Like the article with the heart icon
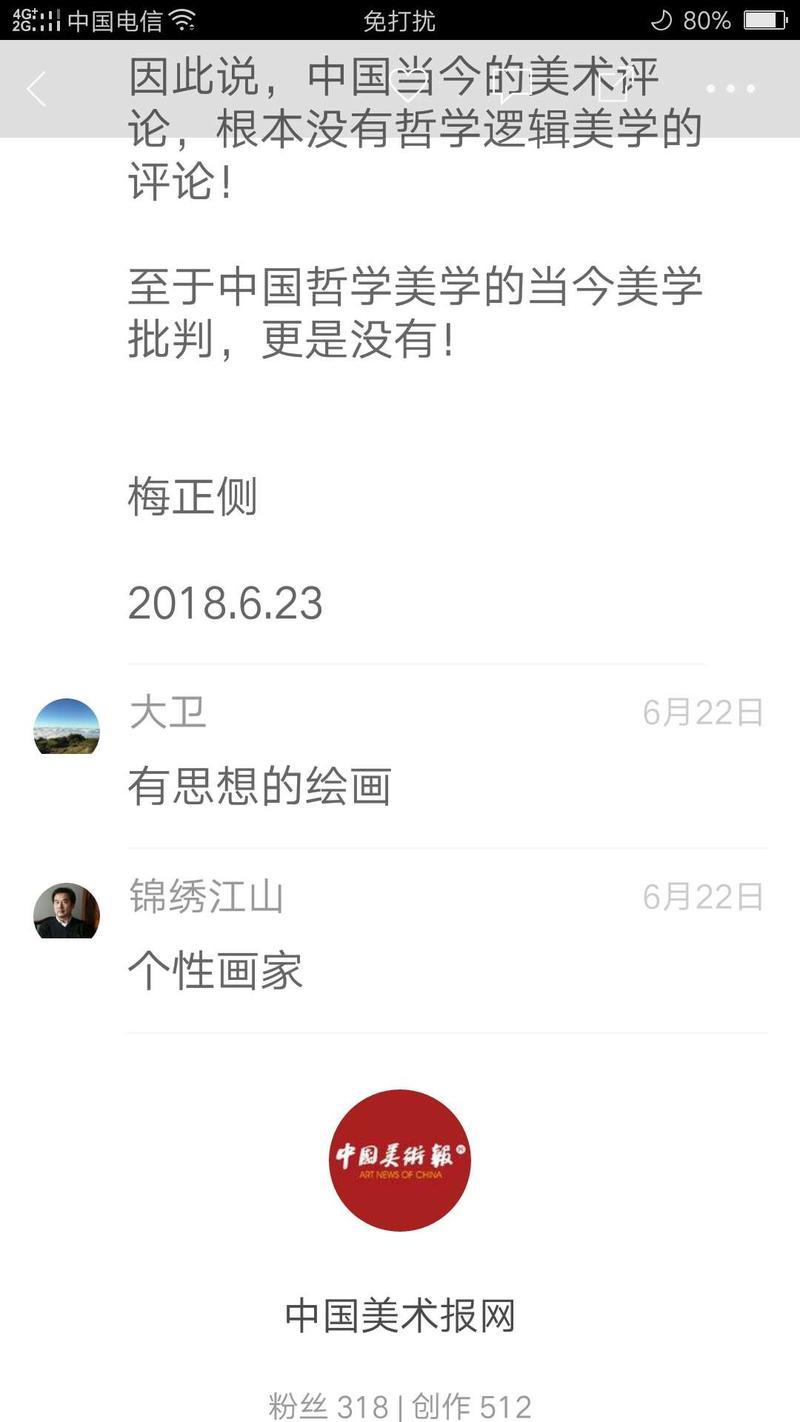Screen dimensions: 800x1422 pos(408,90)
